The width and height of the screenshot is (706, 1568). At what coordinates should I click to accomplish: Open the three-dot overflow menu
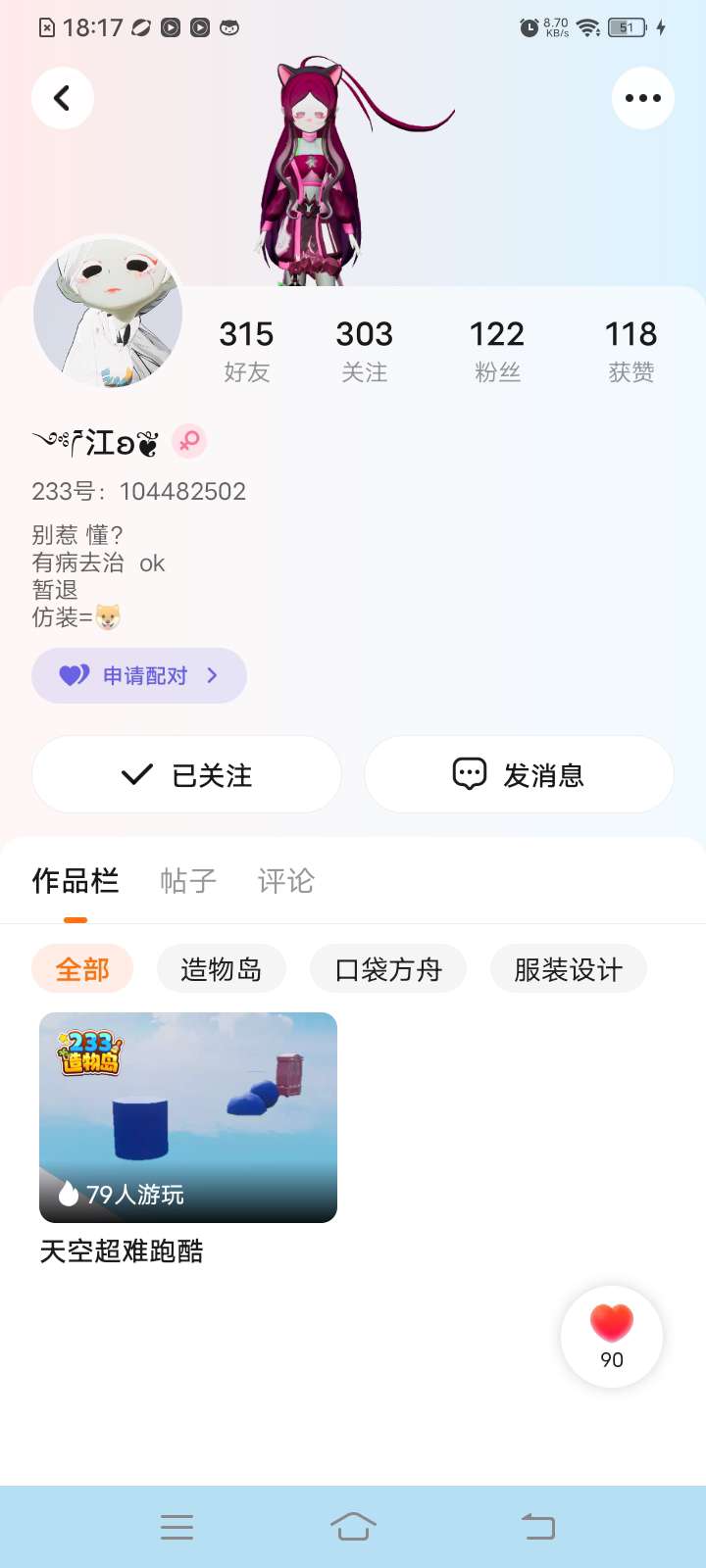click(x=642, y=98)
